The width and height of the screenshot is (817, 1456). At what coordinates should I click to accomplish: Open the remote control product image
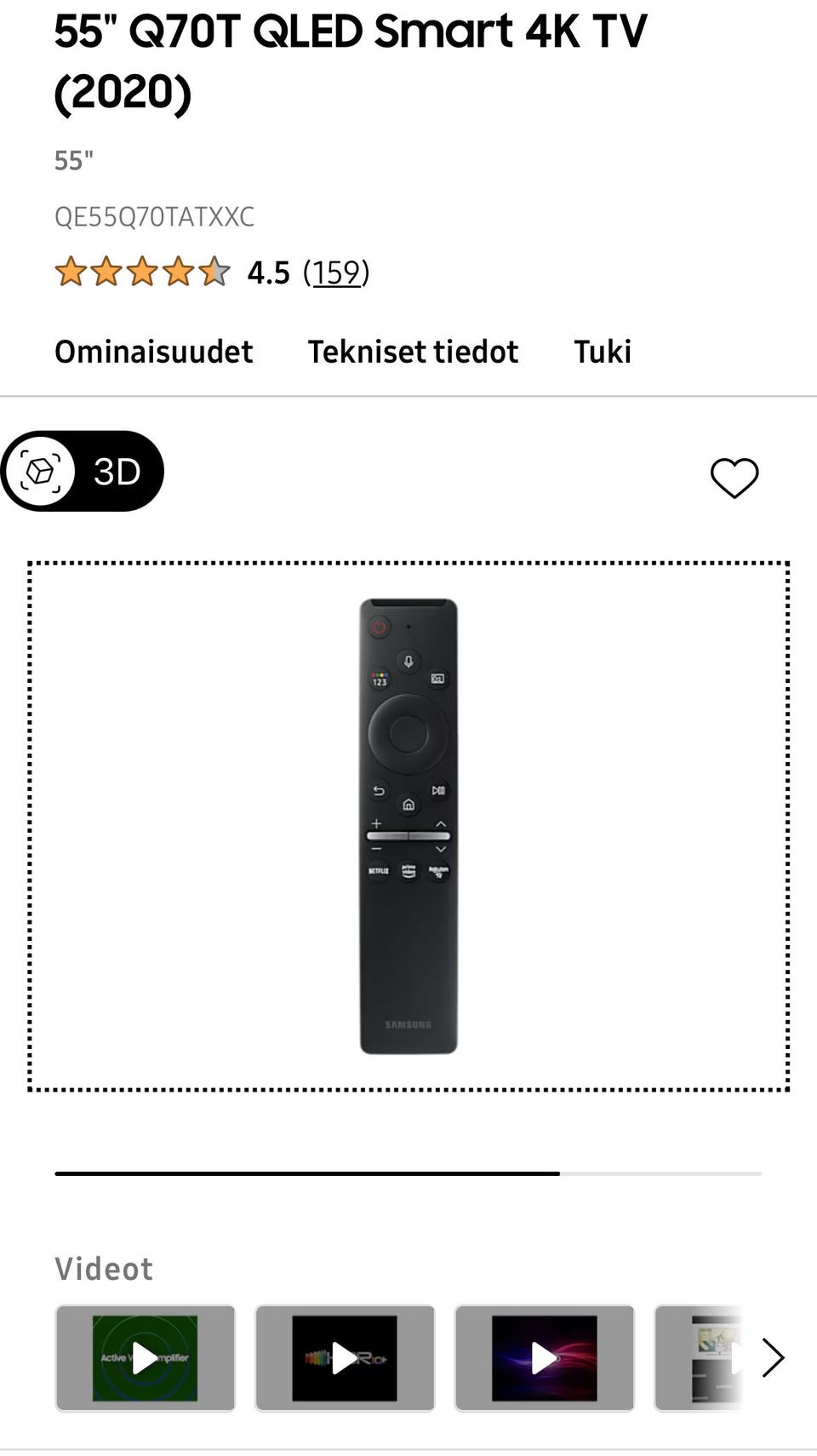(408, 826)
